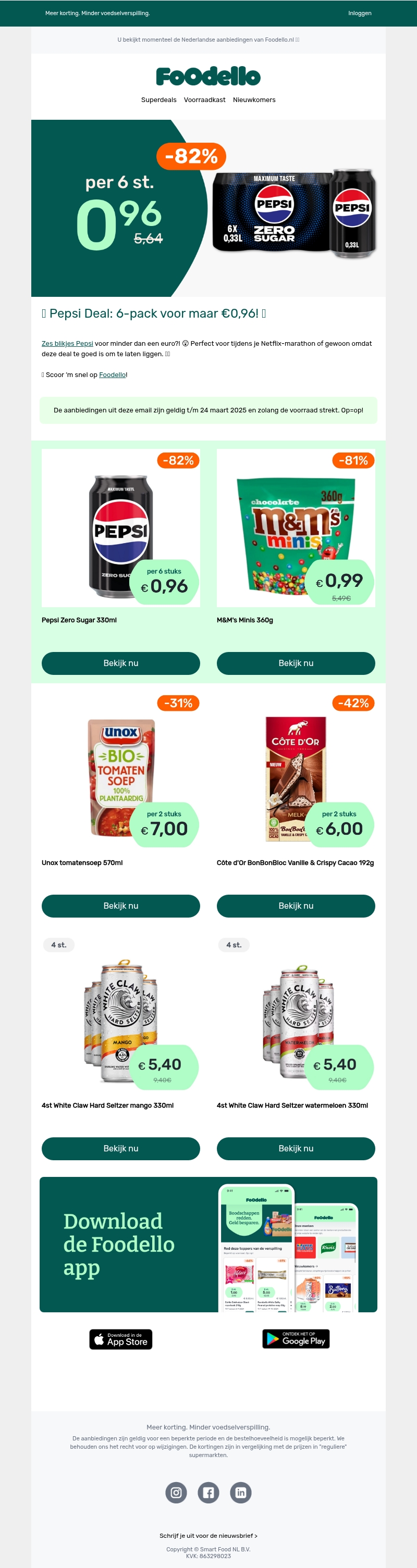Open White Claw watermeloen via Bekijk nu
The image size is (417, 1568).
click(x=296, y=1148)
